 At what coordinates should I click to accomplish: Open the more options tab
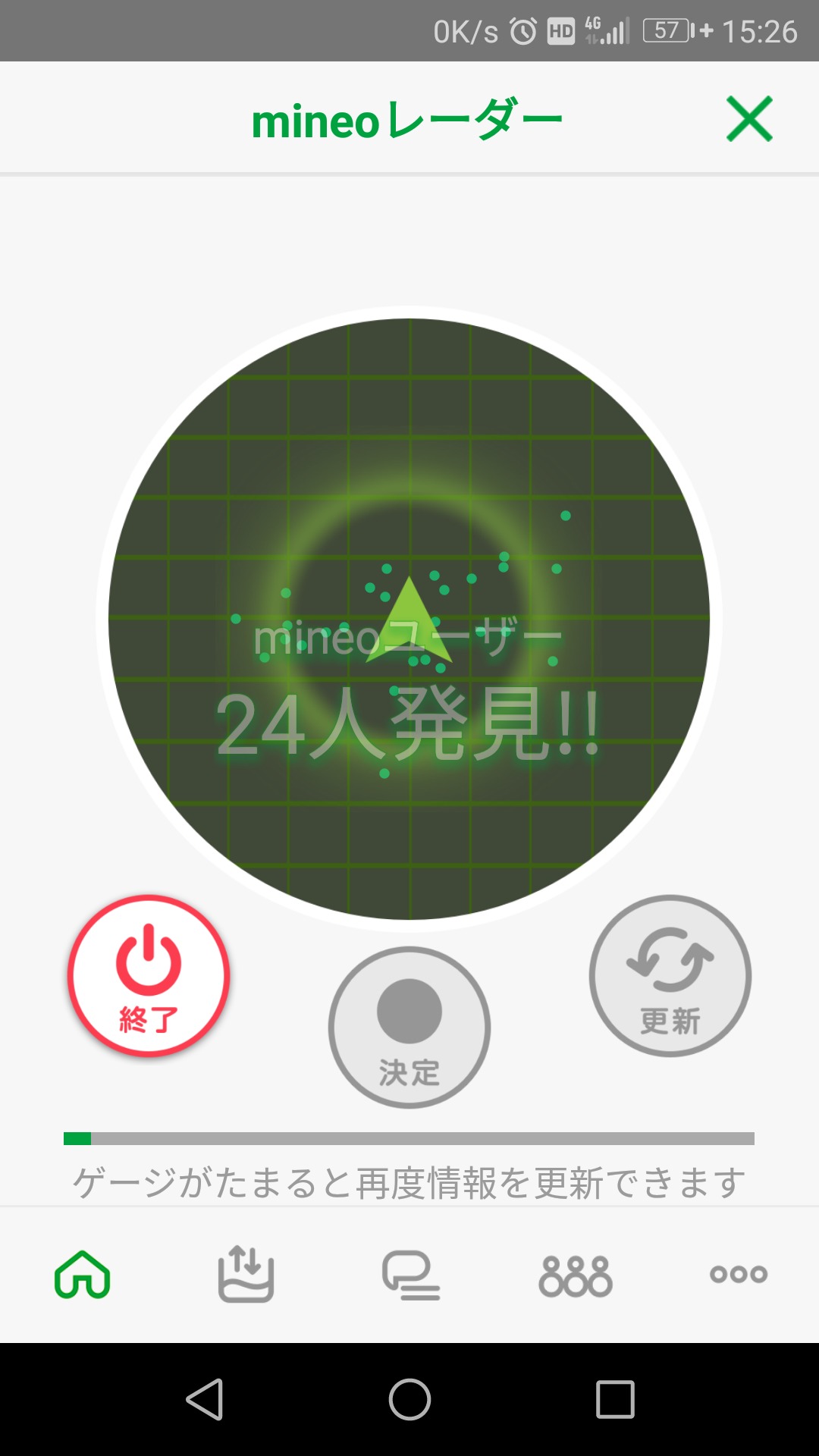tap(738, 1275)
